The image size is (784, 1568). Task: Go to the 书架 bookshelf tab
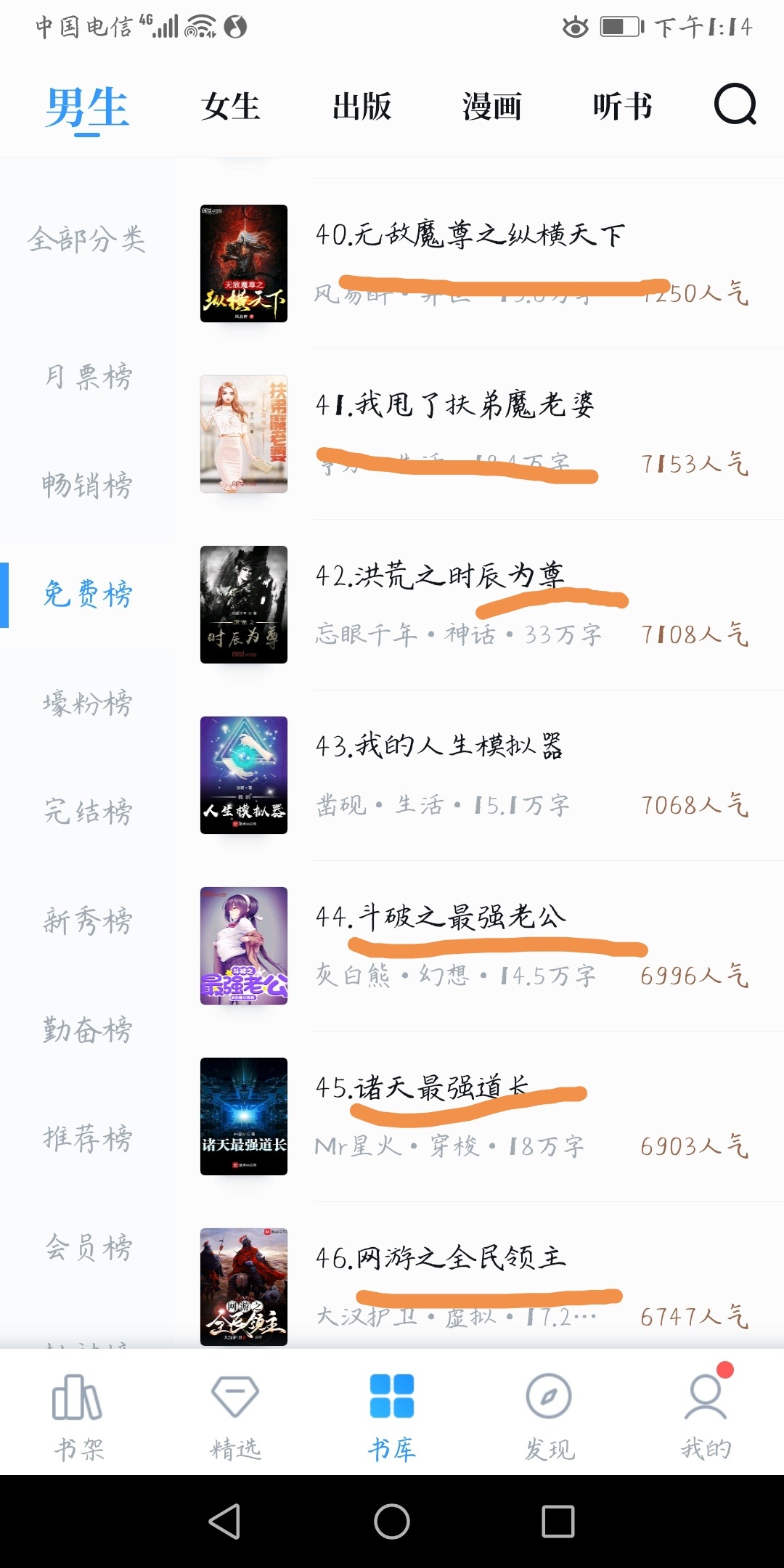(x=78, y=1416)
